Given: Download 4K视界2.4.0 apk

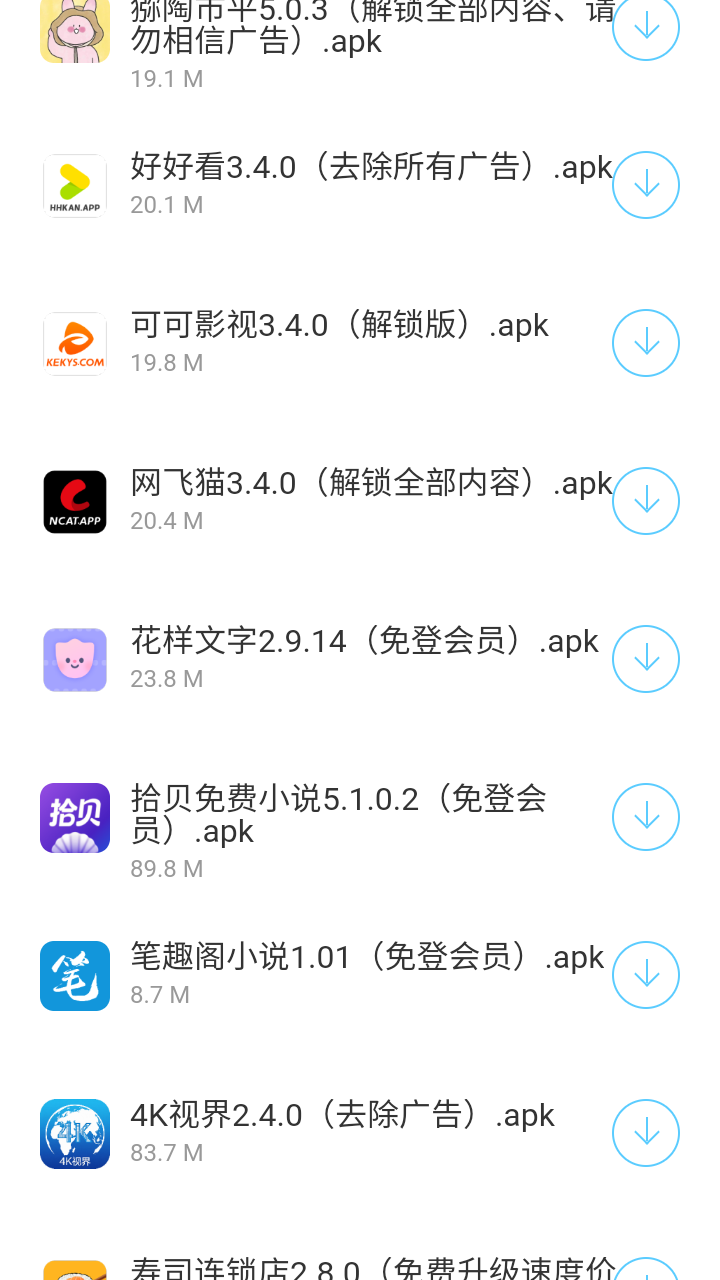Looking at the screenshot, I should (645, 1133).
